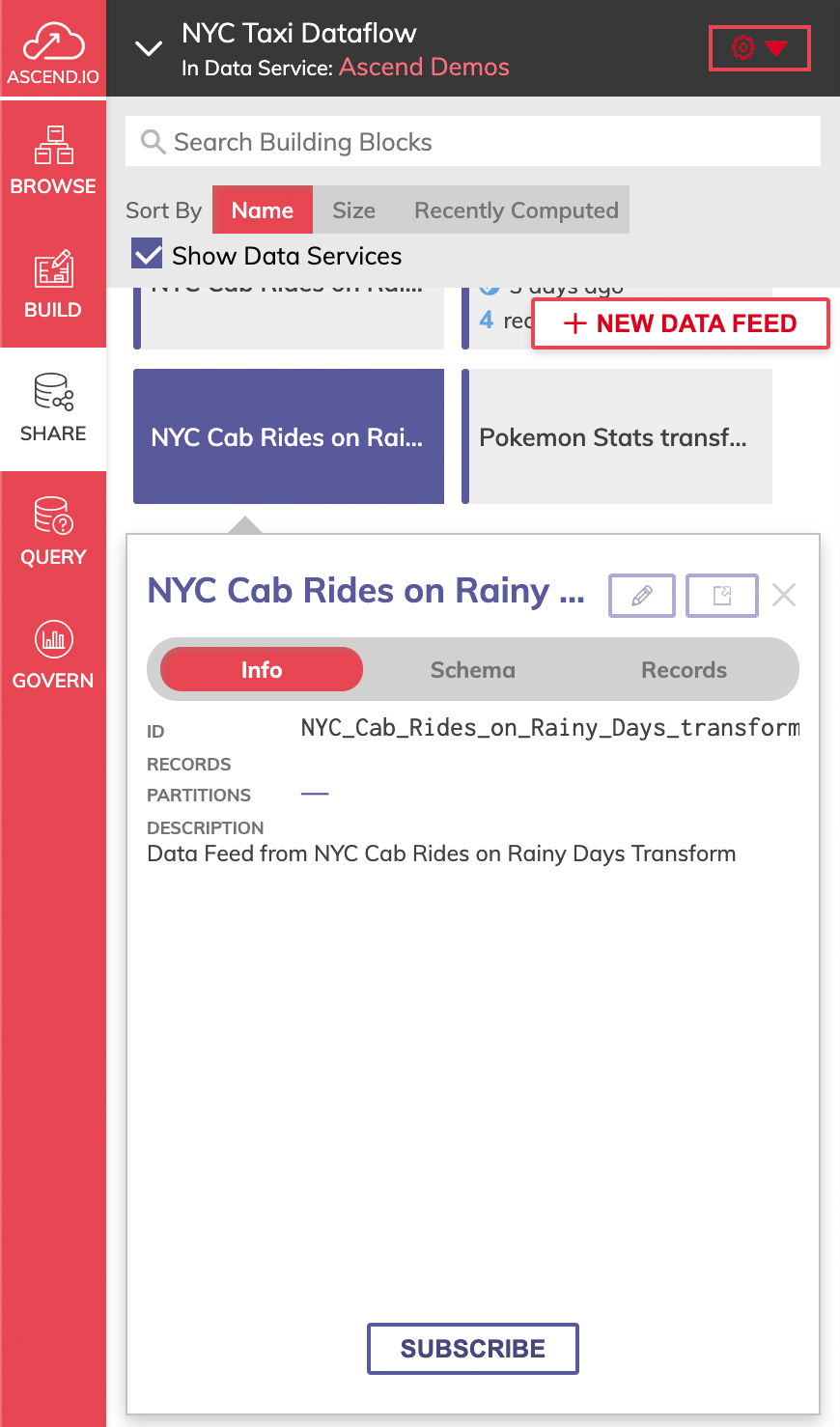The image size is (840, 1427).
Task: Sort building blocks by Name
Action: pos(263,210)
